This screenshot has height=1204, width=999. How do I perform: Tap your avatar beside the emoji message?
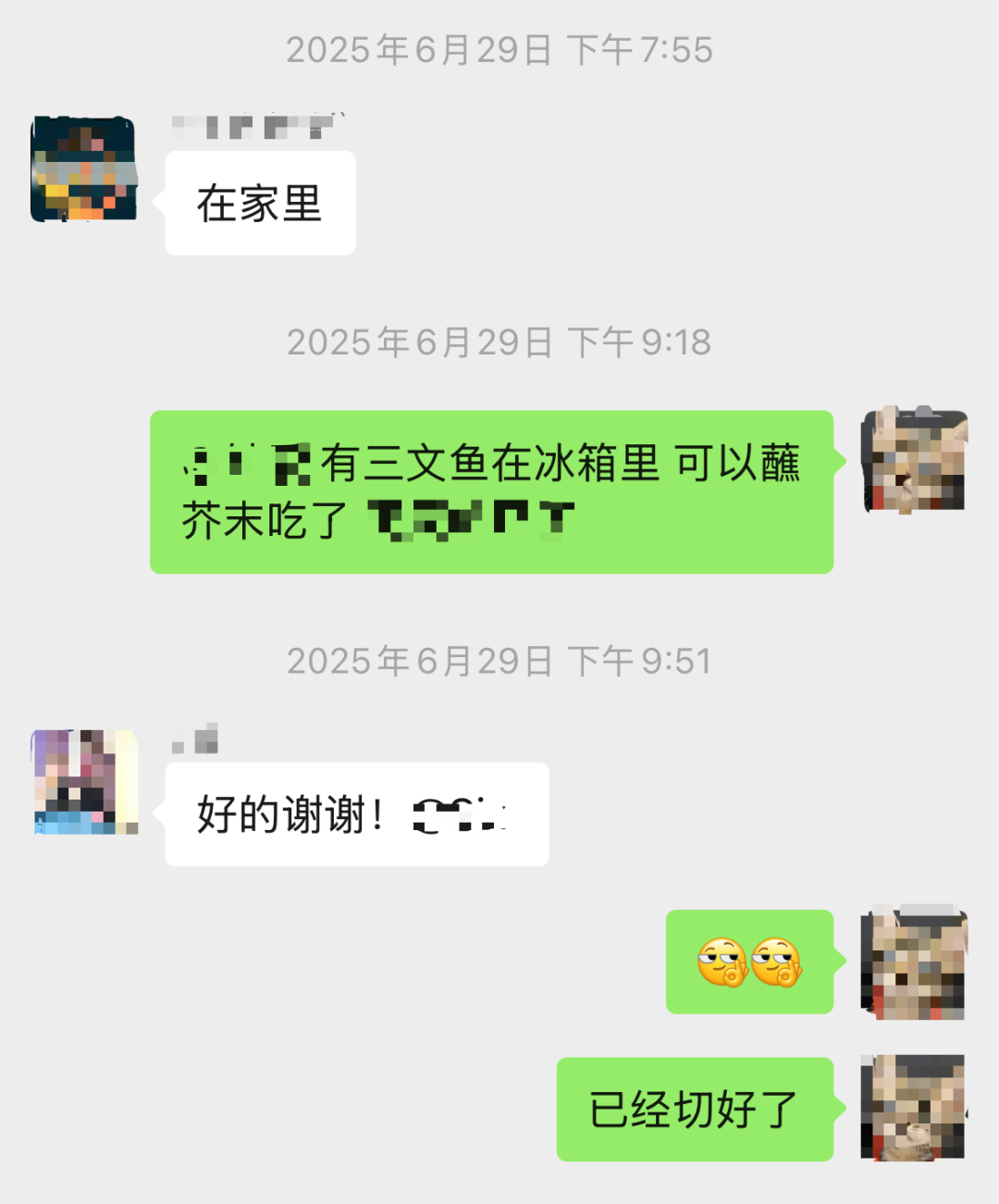[914, 962]
